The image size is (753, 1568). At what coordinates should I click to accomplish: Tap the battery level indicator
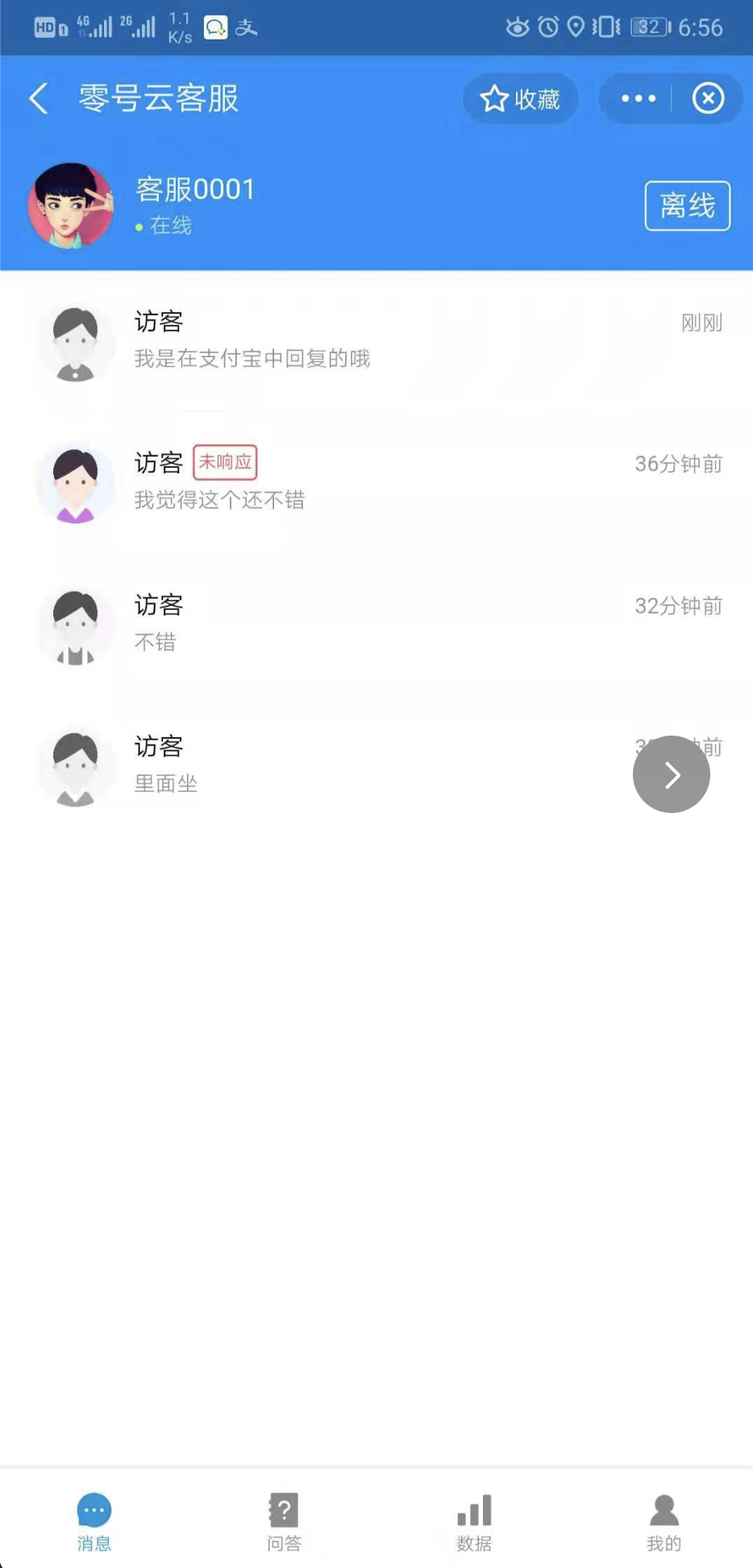[x=650, y=27]
